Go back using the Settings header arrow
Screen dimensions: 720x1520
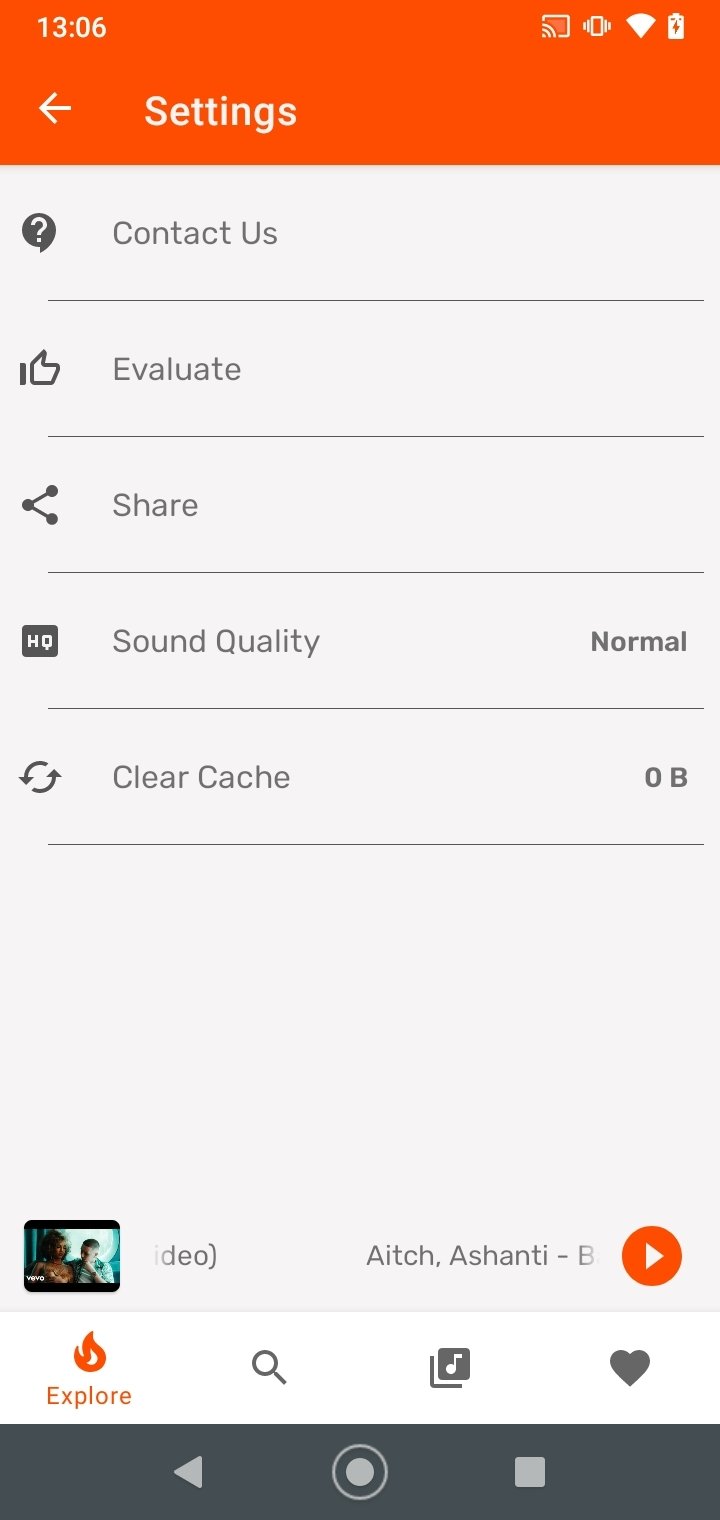tap(55, 109)
